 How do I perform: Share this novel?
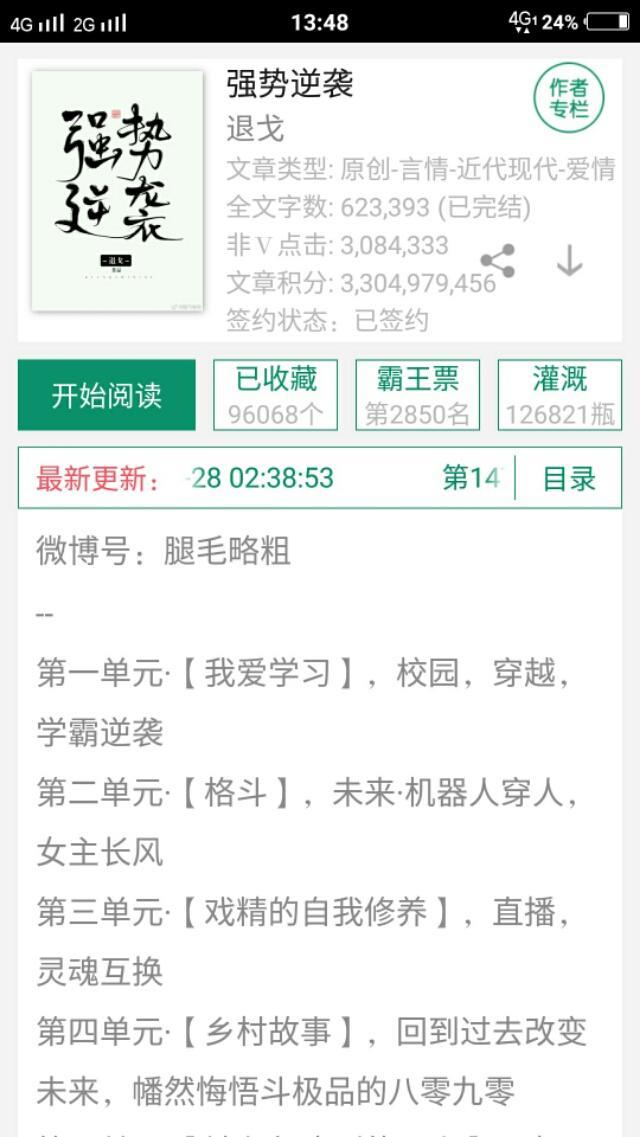[497, 261]
